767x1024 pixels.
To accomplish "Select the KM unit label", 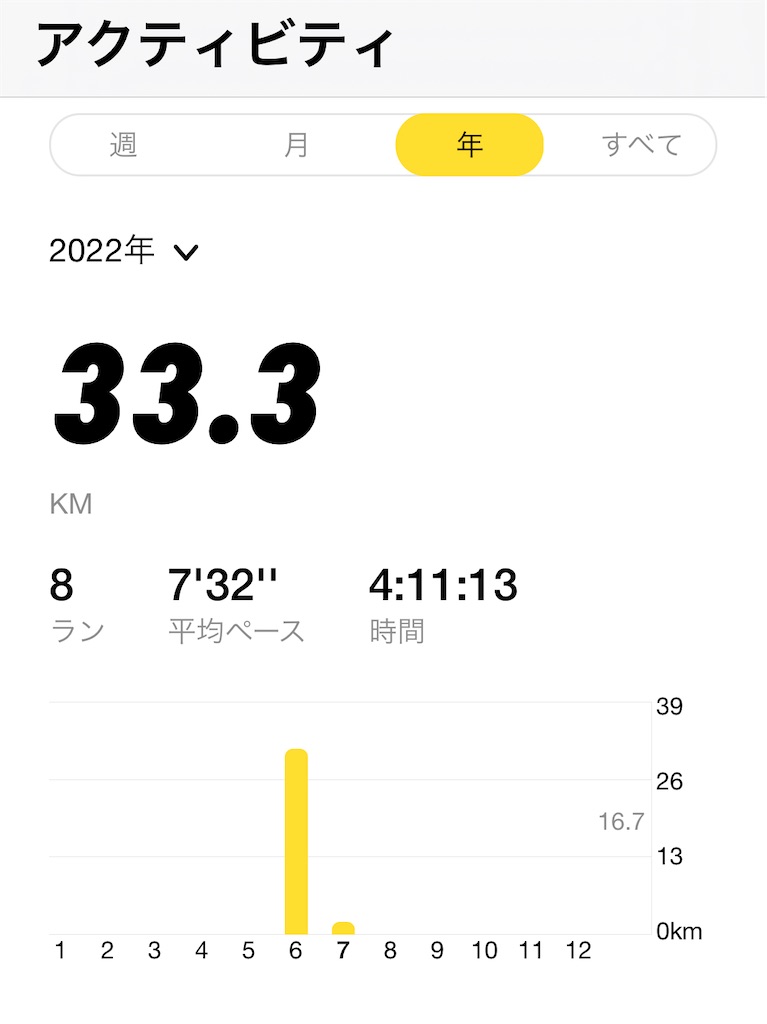I will (70, 503).
